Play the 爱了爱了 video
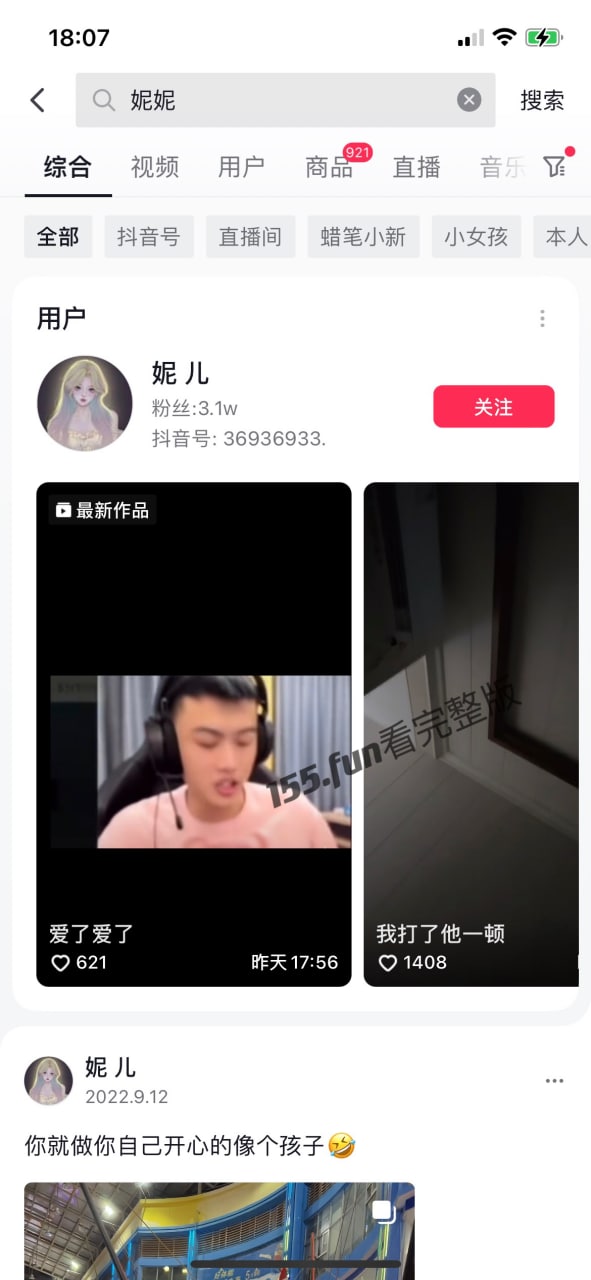The width and height of the screenshot is (591, 1280). pos(194,735)
